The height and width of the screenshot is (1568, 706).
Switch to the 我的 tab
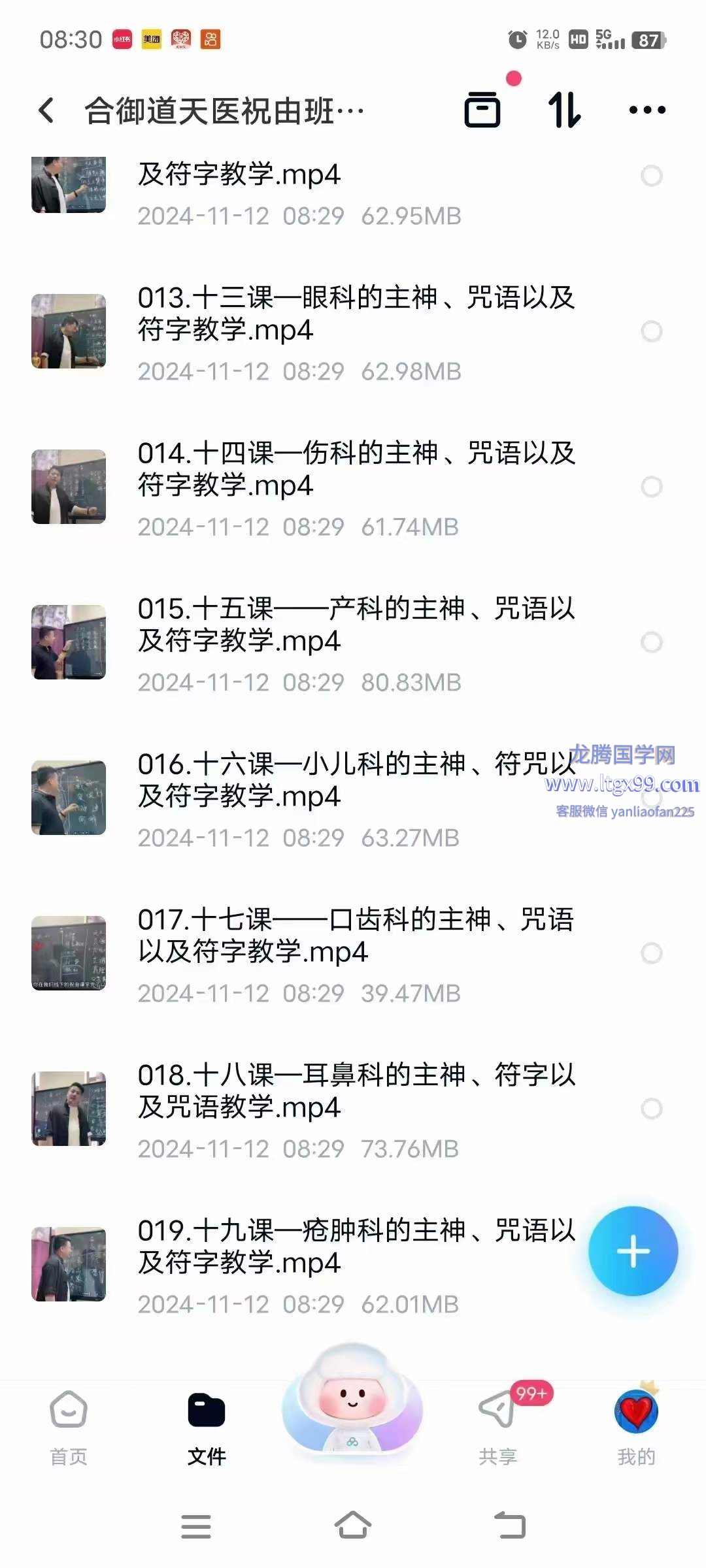636,1428
